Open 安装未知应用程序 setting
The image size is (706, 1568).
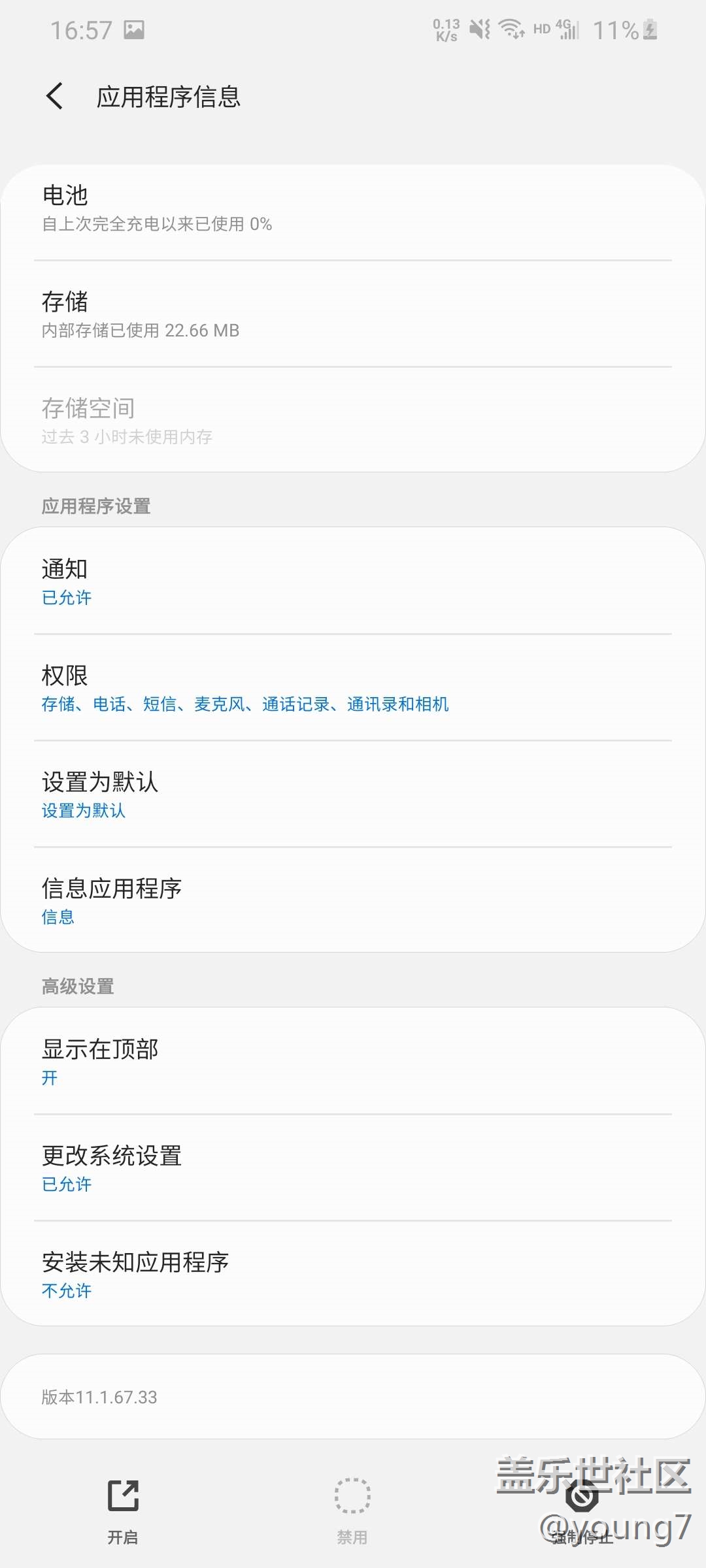[353, 1274]
